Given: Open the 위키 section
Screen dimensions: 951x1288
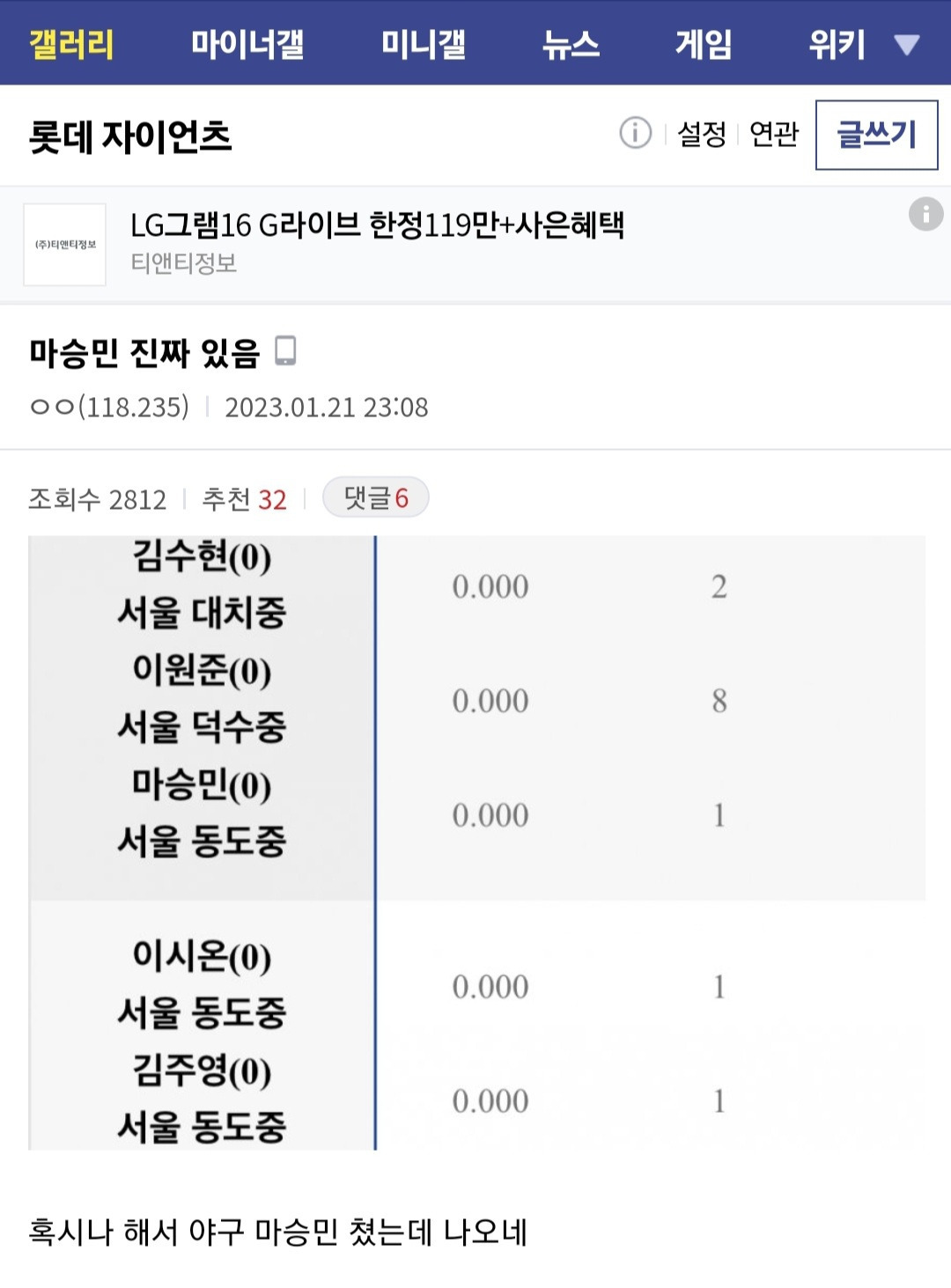Looking at the screenshot, I should click(x=836, y=43).
